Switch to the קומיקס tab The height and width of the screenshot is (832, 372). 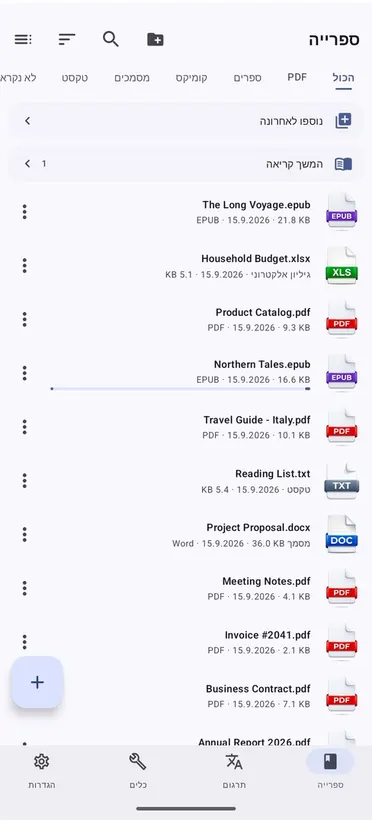(x=192, y=77)
